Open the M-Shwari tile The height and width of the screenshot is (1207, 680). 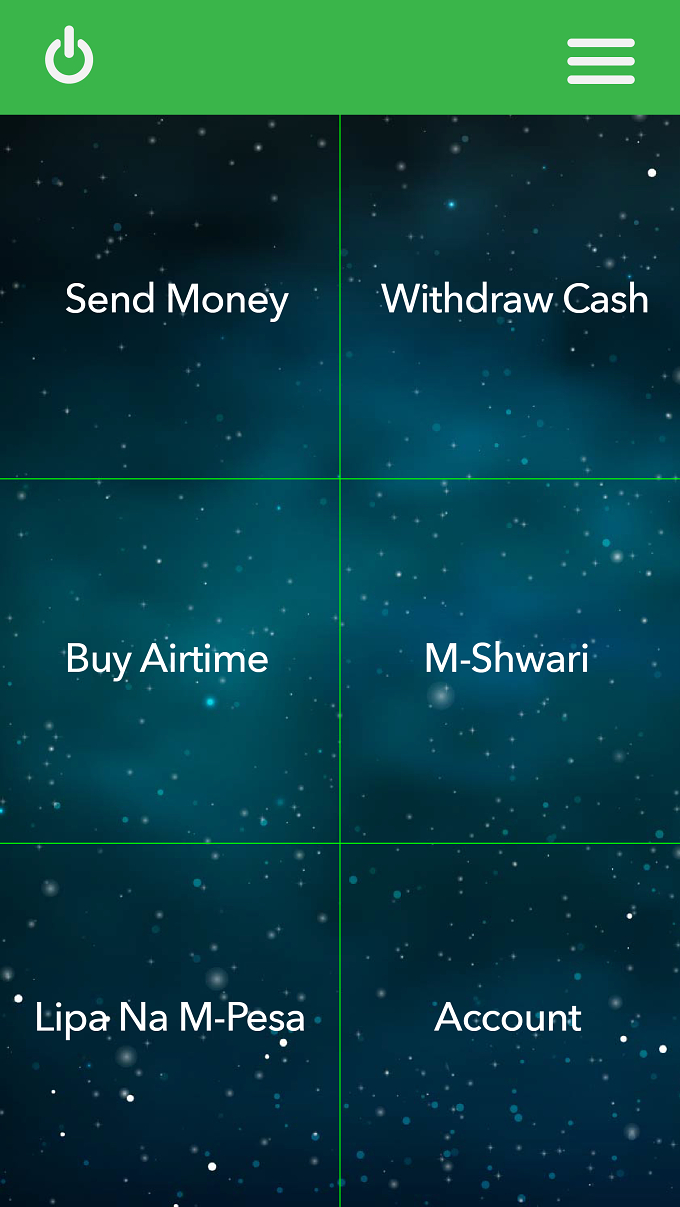coord(510,660)
